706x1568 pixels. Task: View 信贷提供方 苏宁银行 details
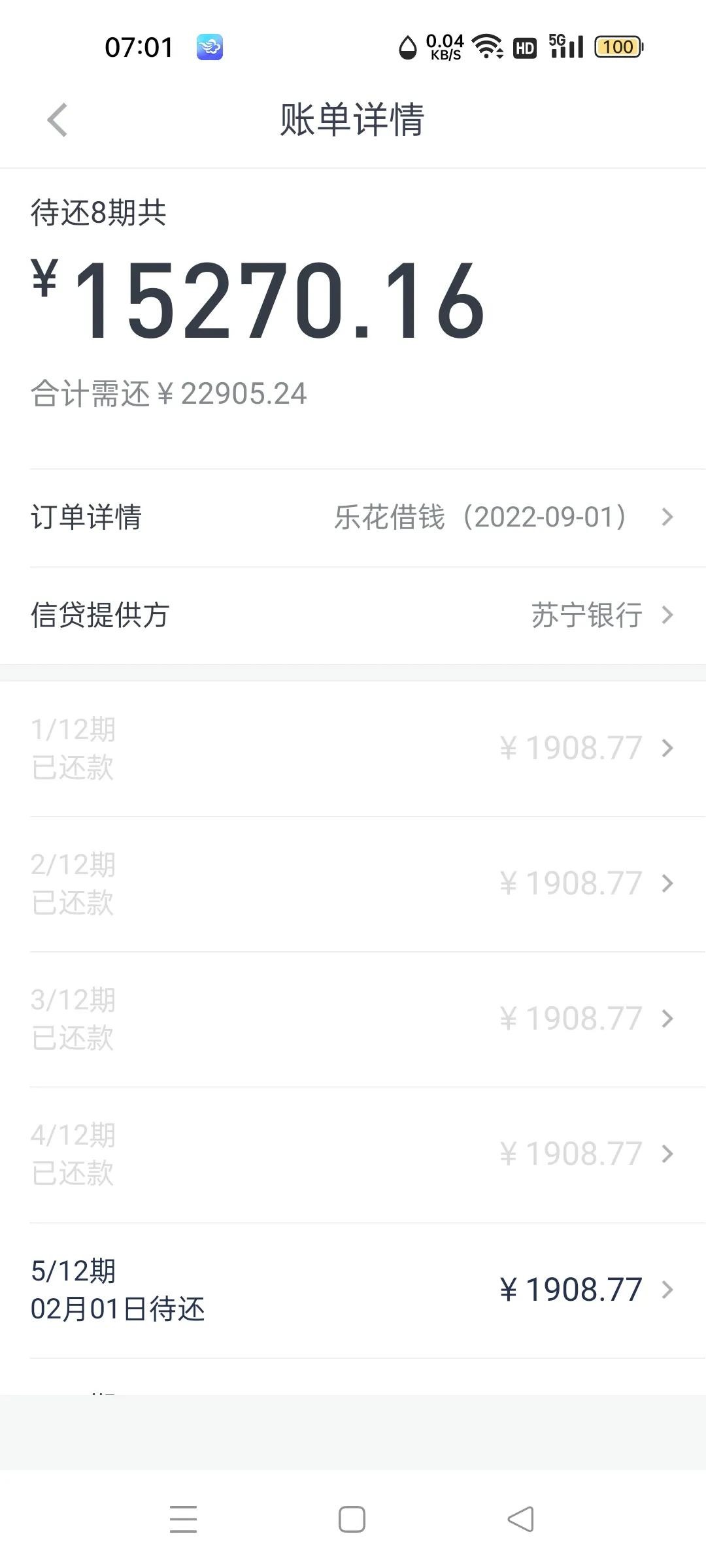pyautogui.click(x=353, y=615)
